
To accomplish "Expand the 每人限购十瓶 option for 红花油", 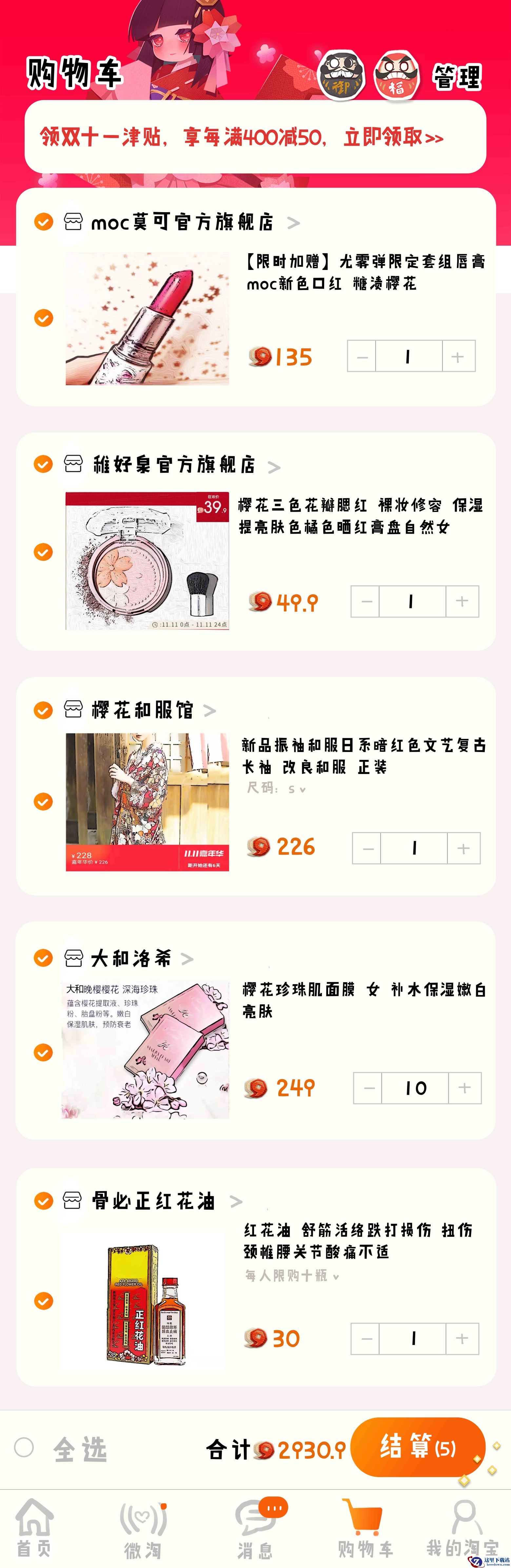I will click(x=292, y=1275).
